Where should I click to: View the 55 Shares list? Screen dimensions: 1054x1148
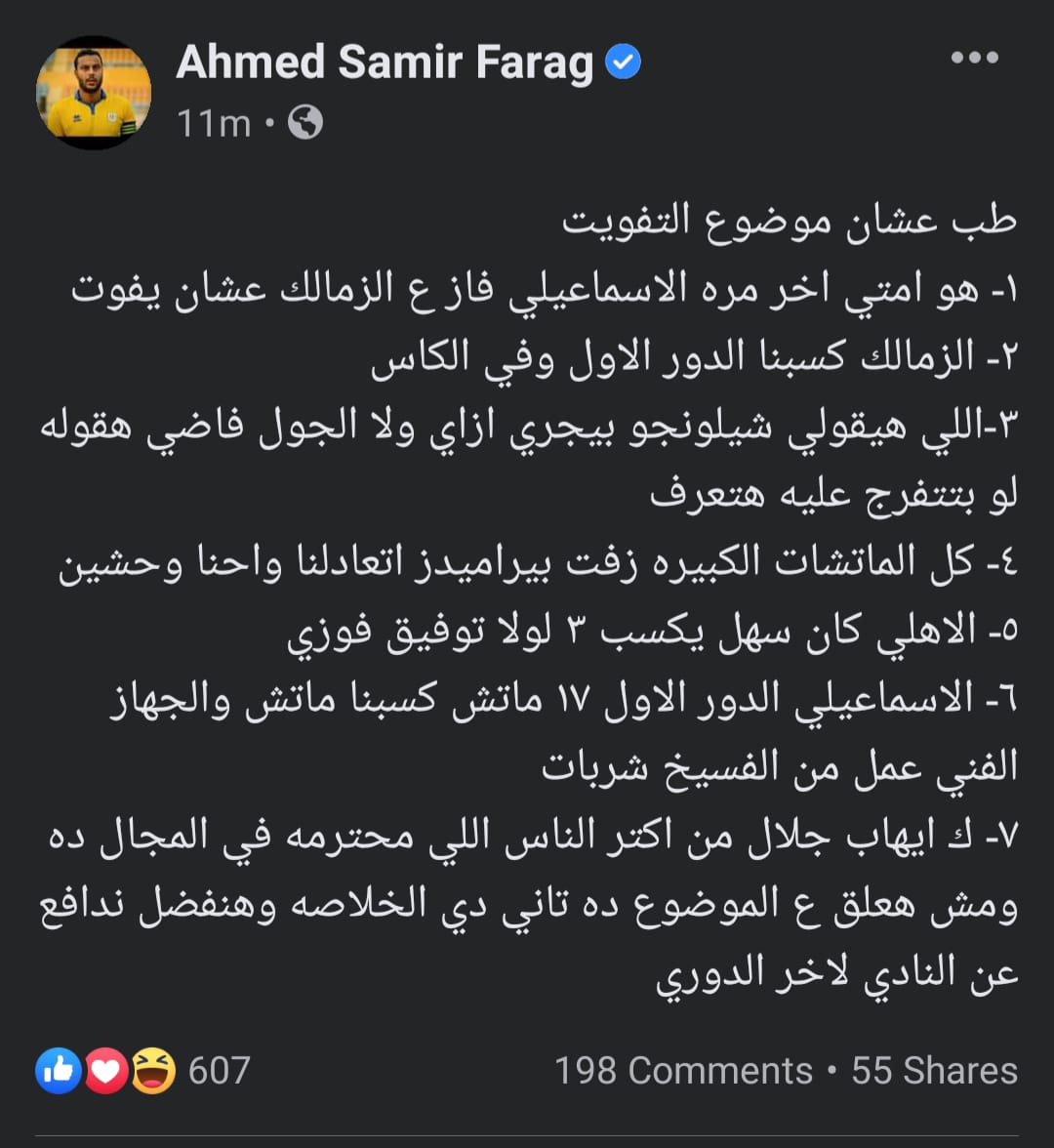934,1071
